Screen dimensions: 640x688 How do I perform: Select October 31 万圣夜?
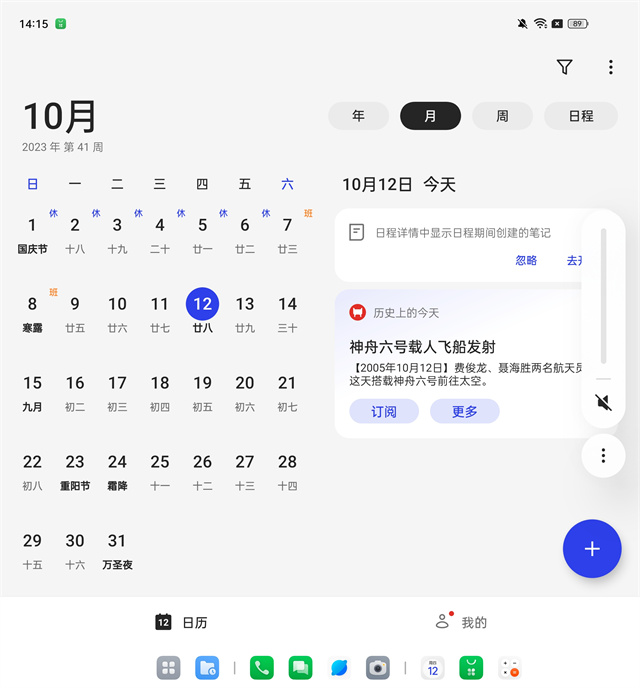click(117, 550)
